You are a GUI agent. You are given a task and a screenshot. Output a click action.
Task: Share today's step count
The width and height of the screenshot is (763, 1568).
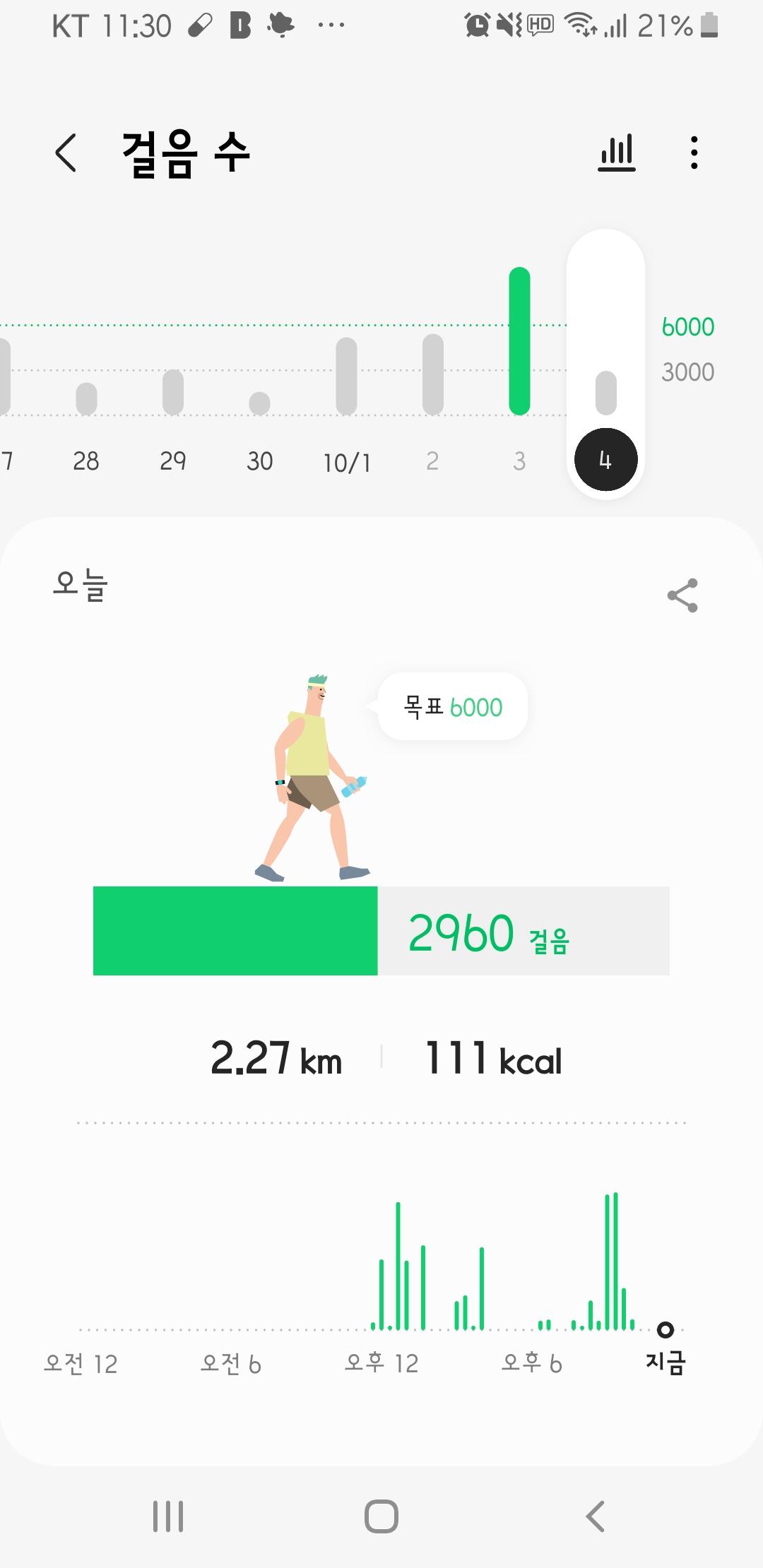682,595
